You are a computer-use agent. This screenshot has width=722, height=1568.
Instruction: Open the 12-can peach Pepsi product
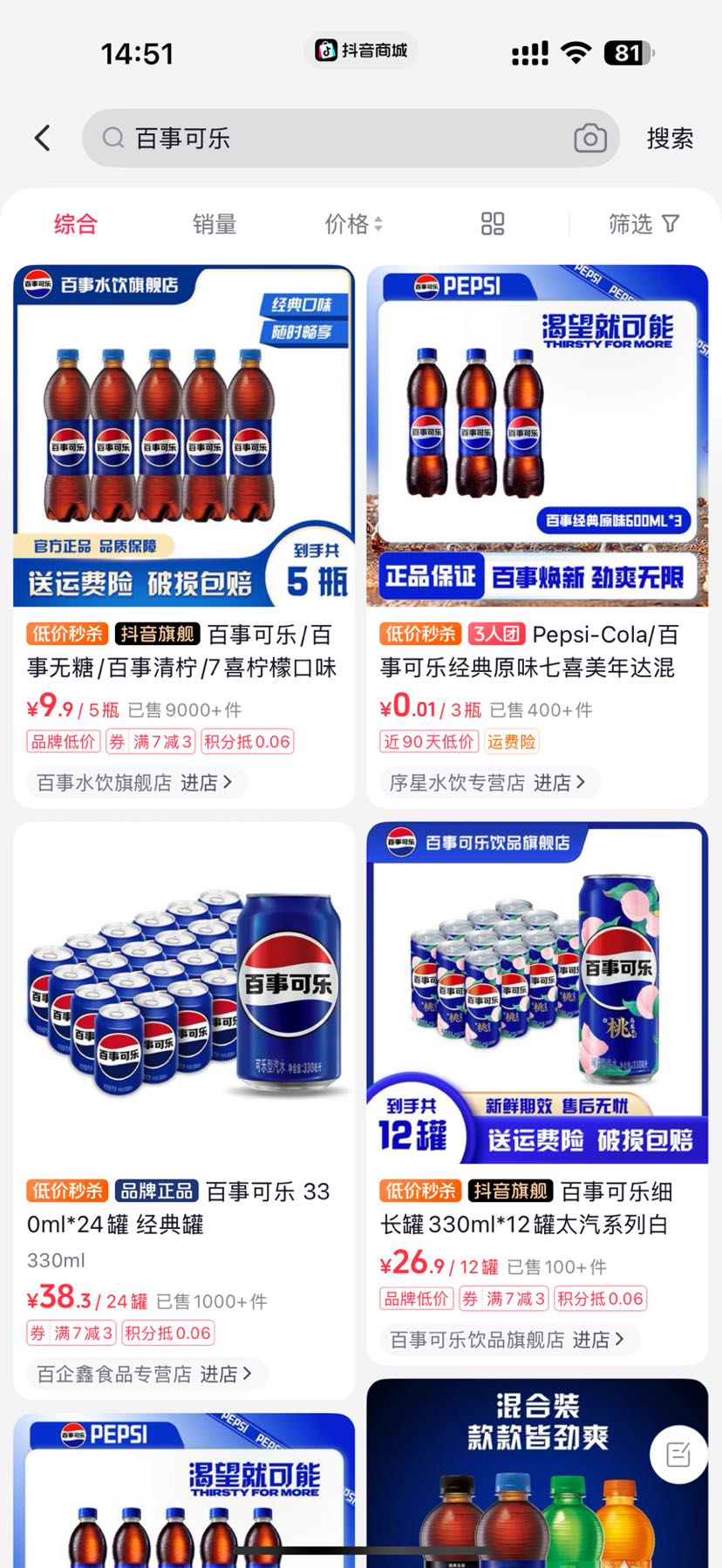coord(536,994)
